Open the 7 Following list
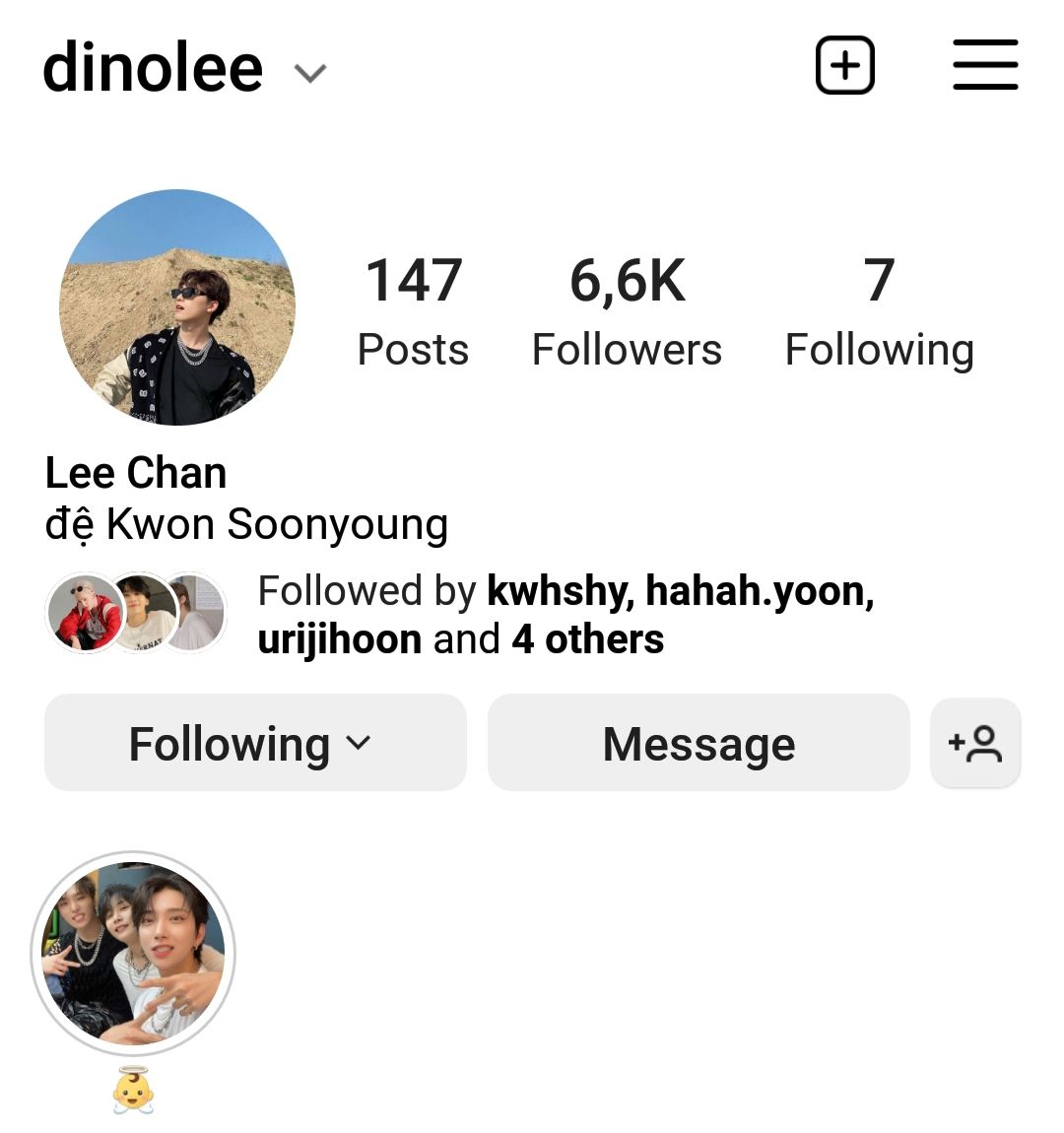The width and height of the screenshot is (1064, 1133). 879,310
